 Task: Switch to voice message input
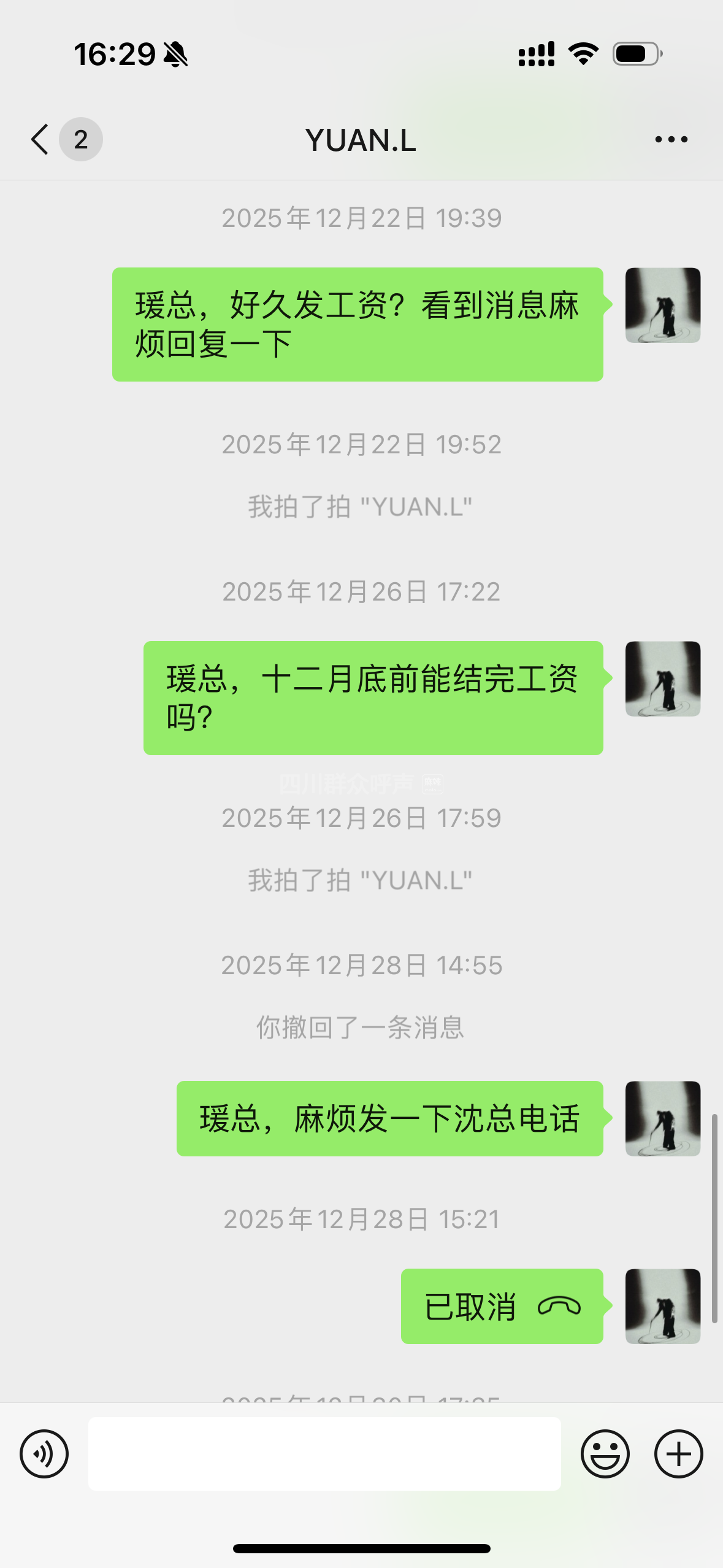(44, 1453)
